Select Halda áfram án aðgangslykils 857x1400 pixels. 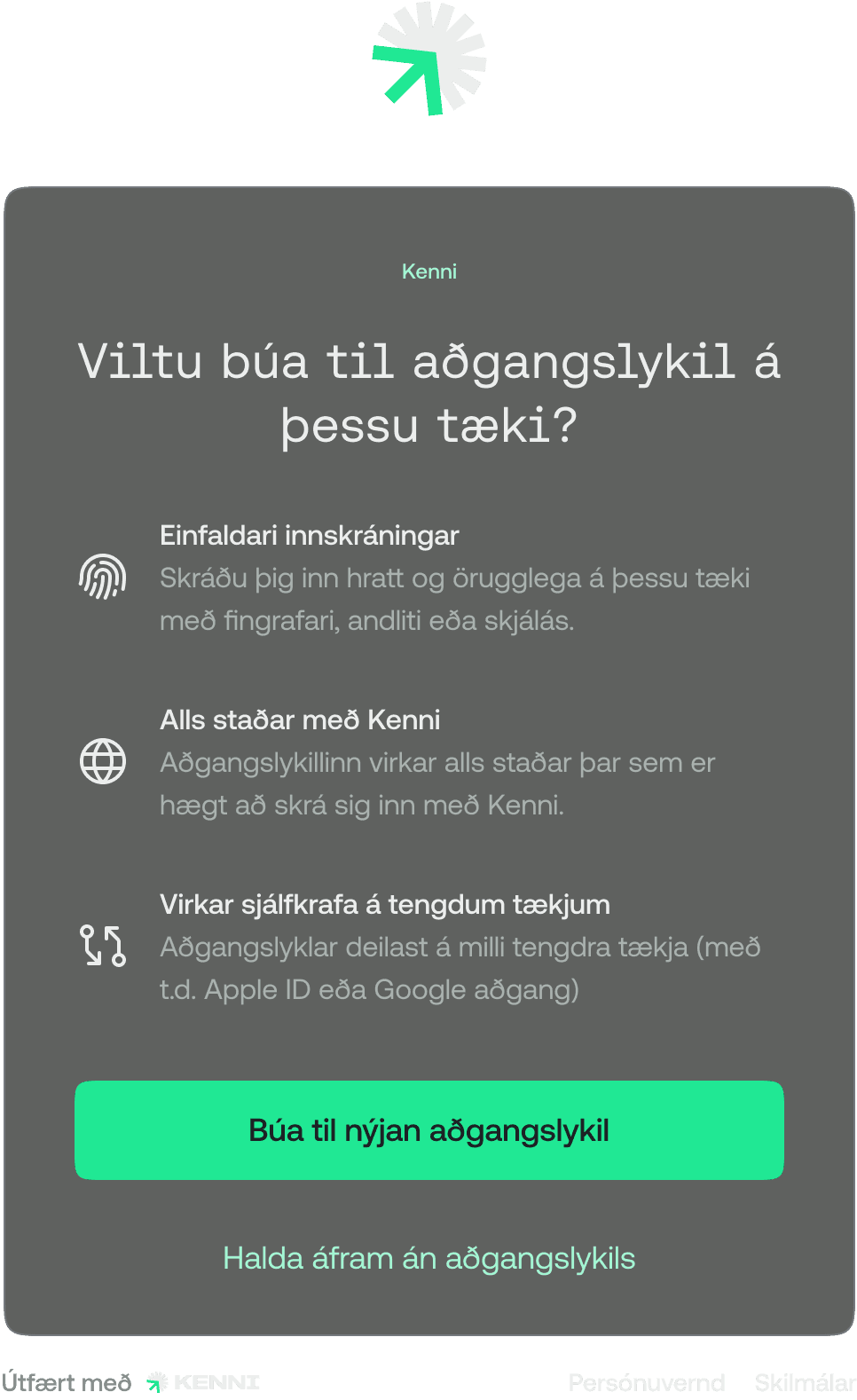(x=428, y=1258)
